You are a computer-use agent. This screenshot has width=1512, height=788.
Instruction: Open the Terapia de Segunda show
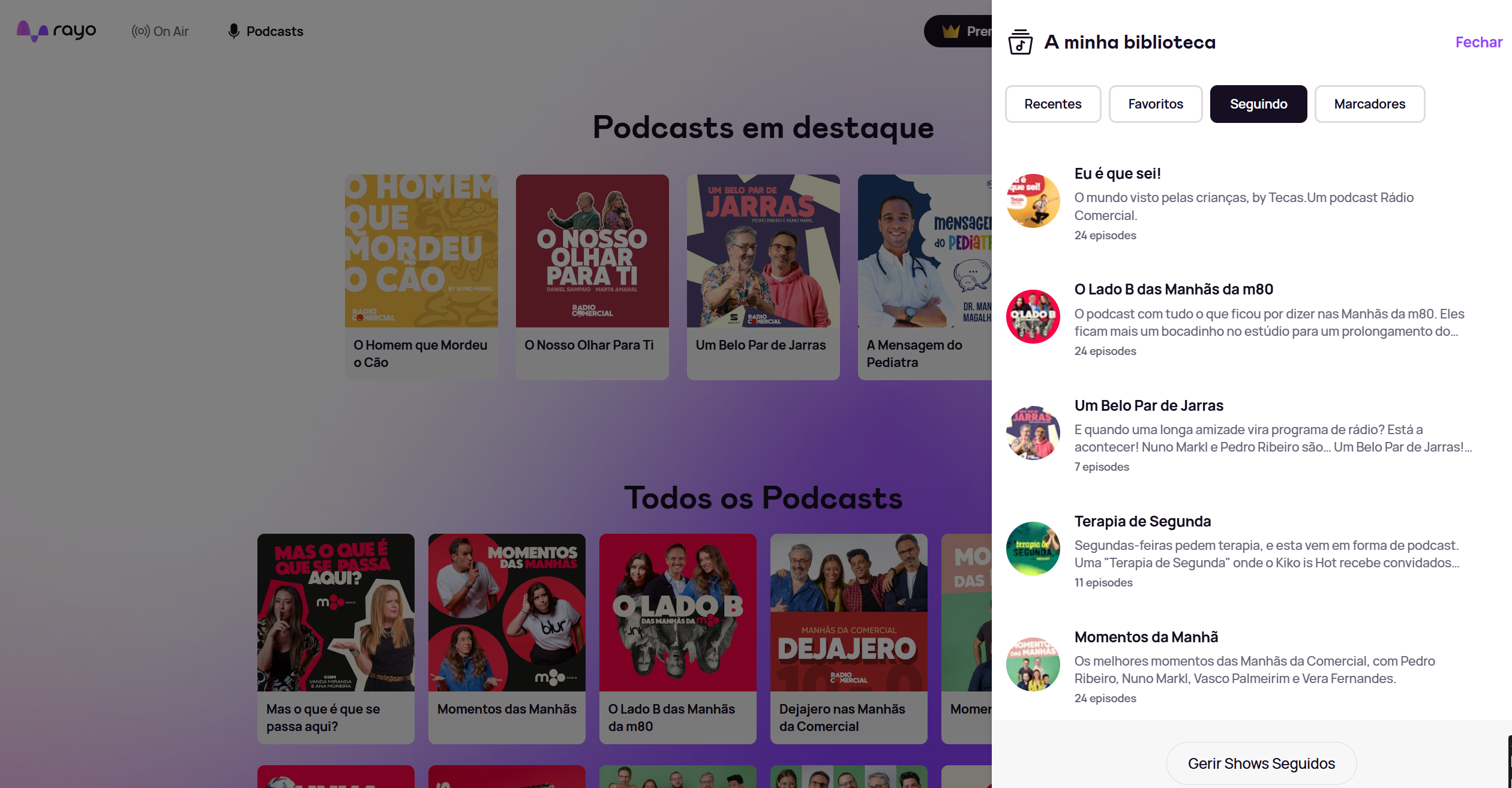pyautogui.click(x=1142, y=522)
